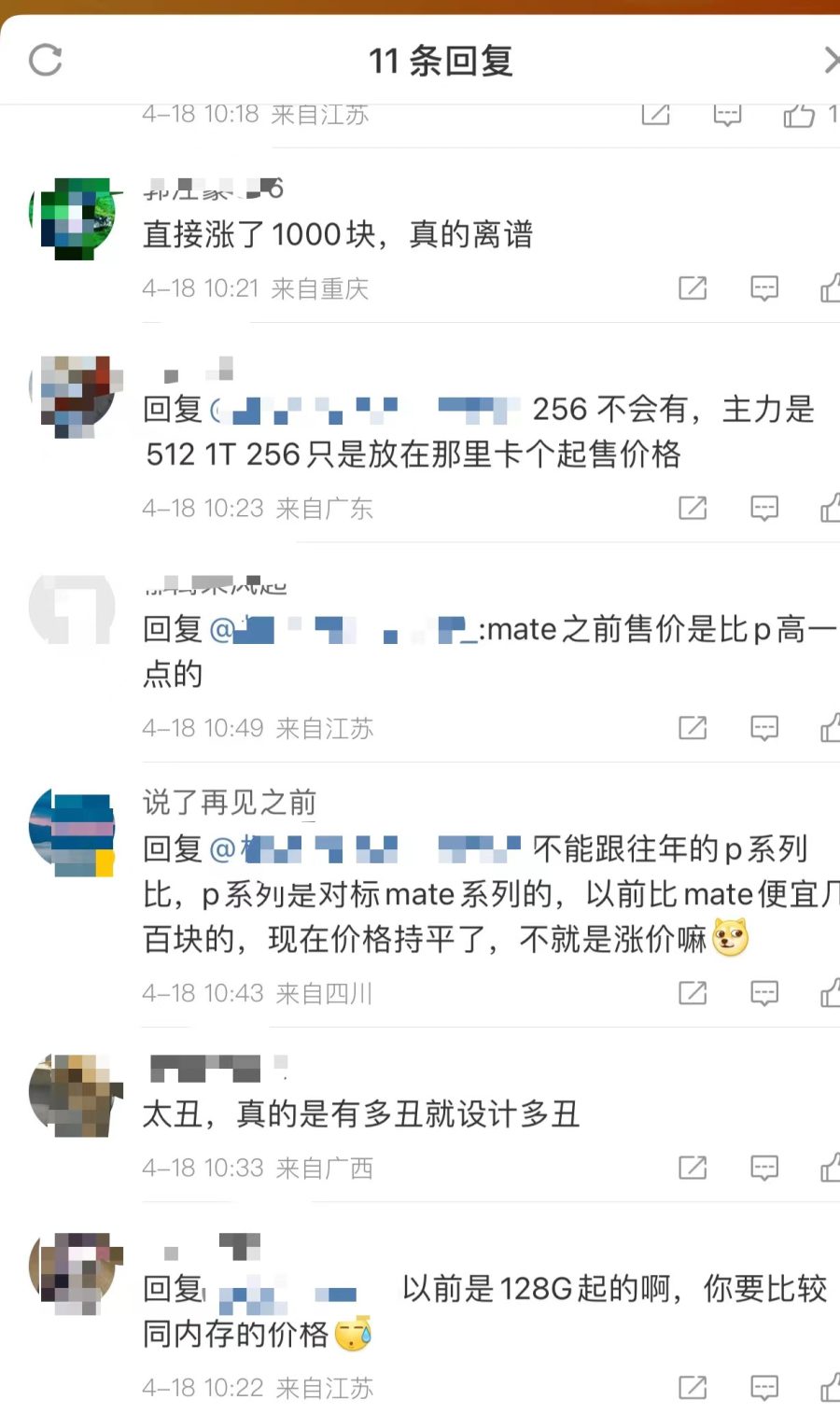Screen dimensions: 840x1414
Task: Like the comment 直接涨了1000块
Action: [x=830, y=288]
